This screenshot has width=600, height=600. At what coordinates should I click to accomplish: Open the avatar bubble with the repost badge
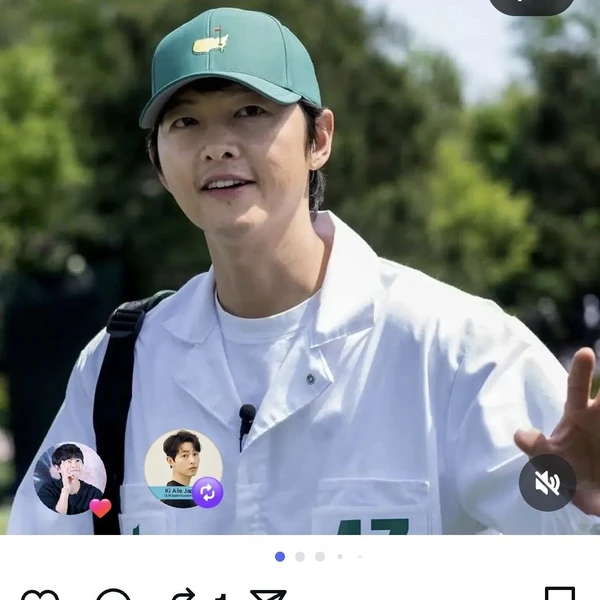[183, 468]
